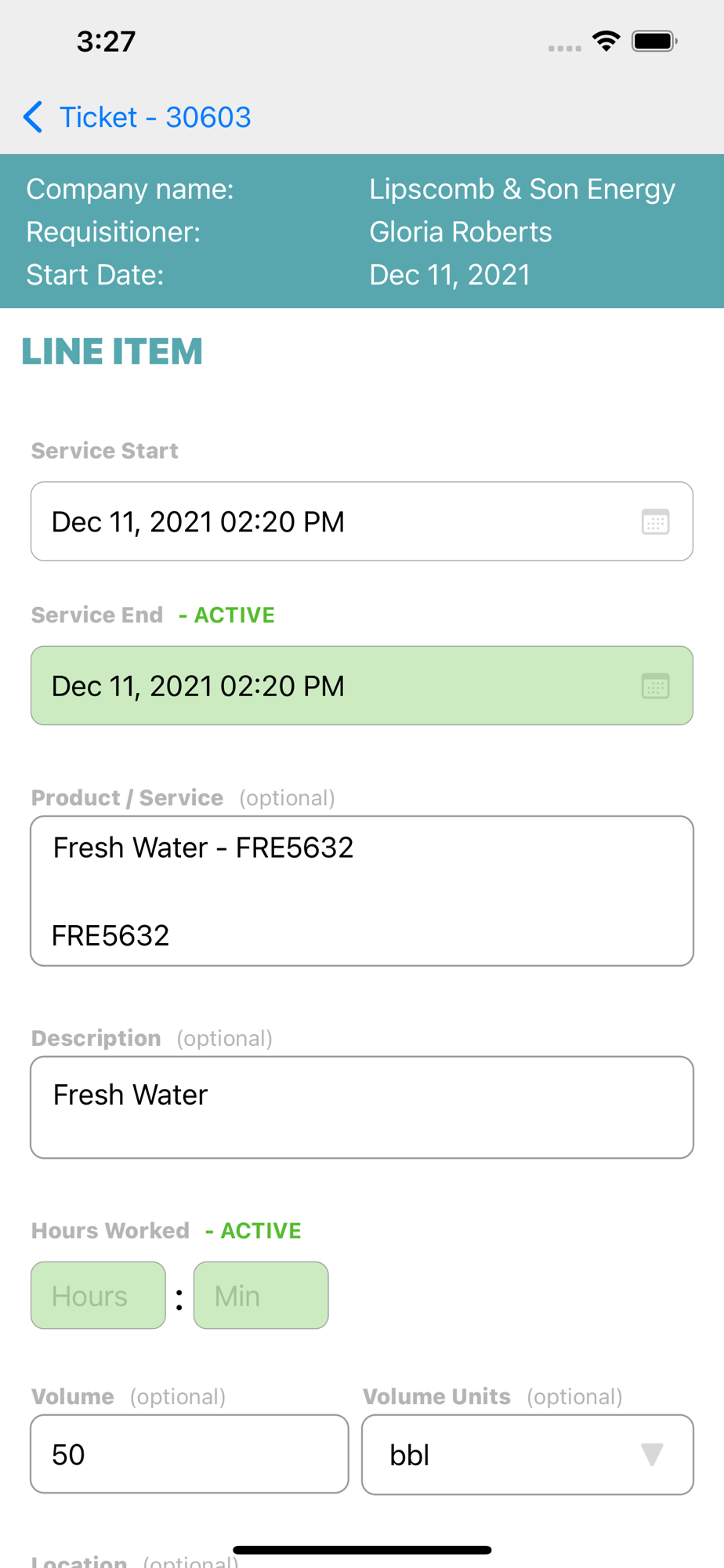Open the Service End date field

pos(362,686)
